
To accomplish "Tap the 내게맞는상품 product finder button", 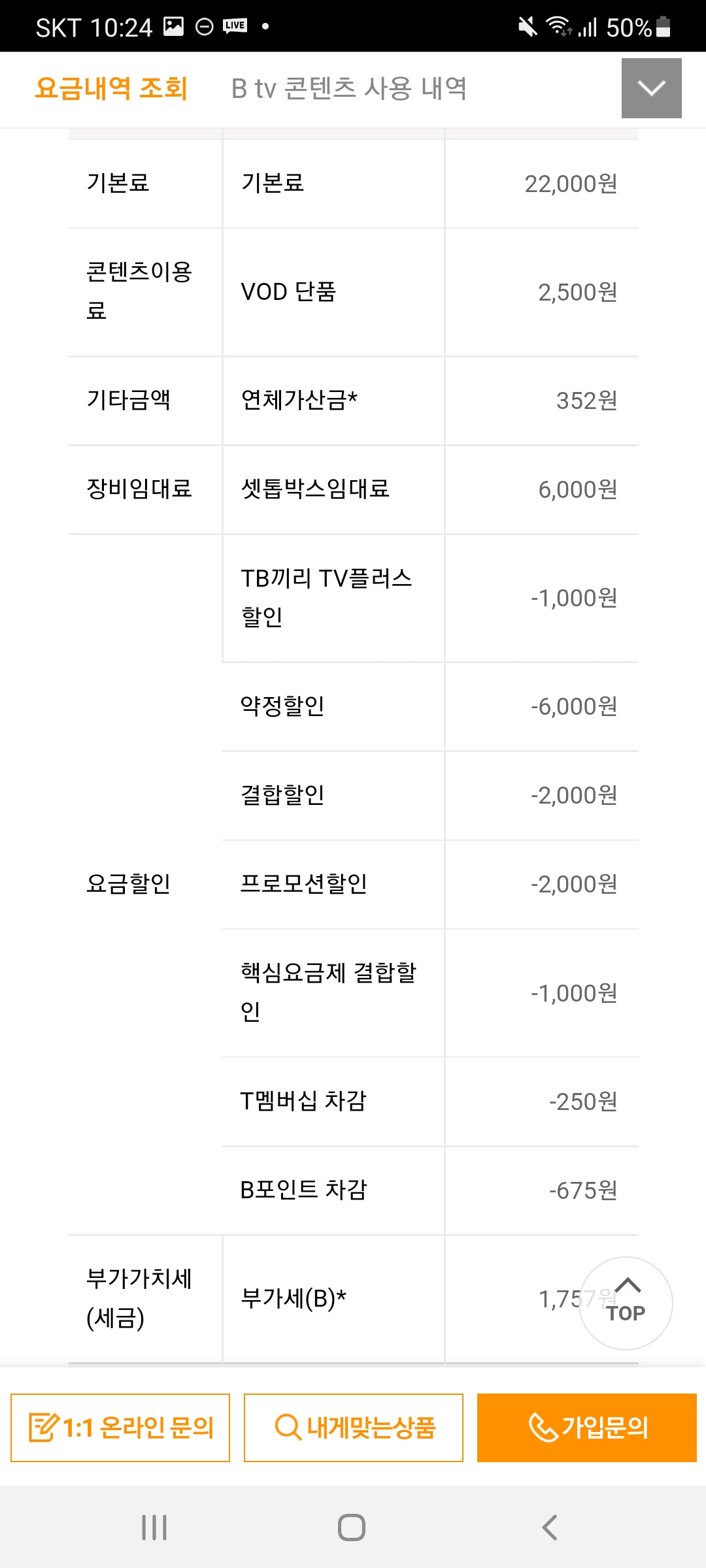I will 354,1428.
